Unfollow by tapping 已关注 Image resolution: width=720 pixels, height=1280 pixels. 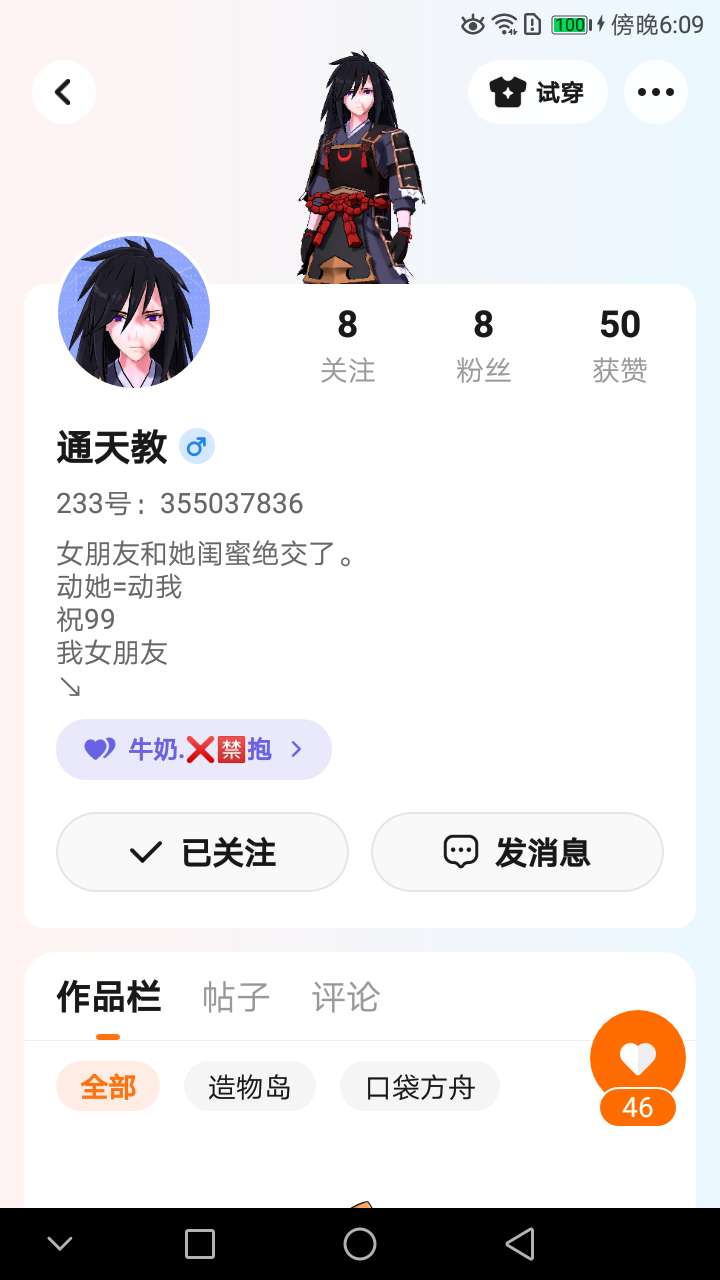point(202,852)
